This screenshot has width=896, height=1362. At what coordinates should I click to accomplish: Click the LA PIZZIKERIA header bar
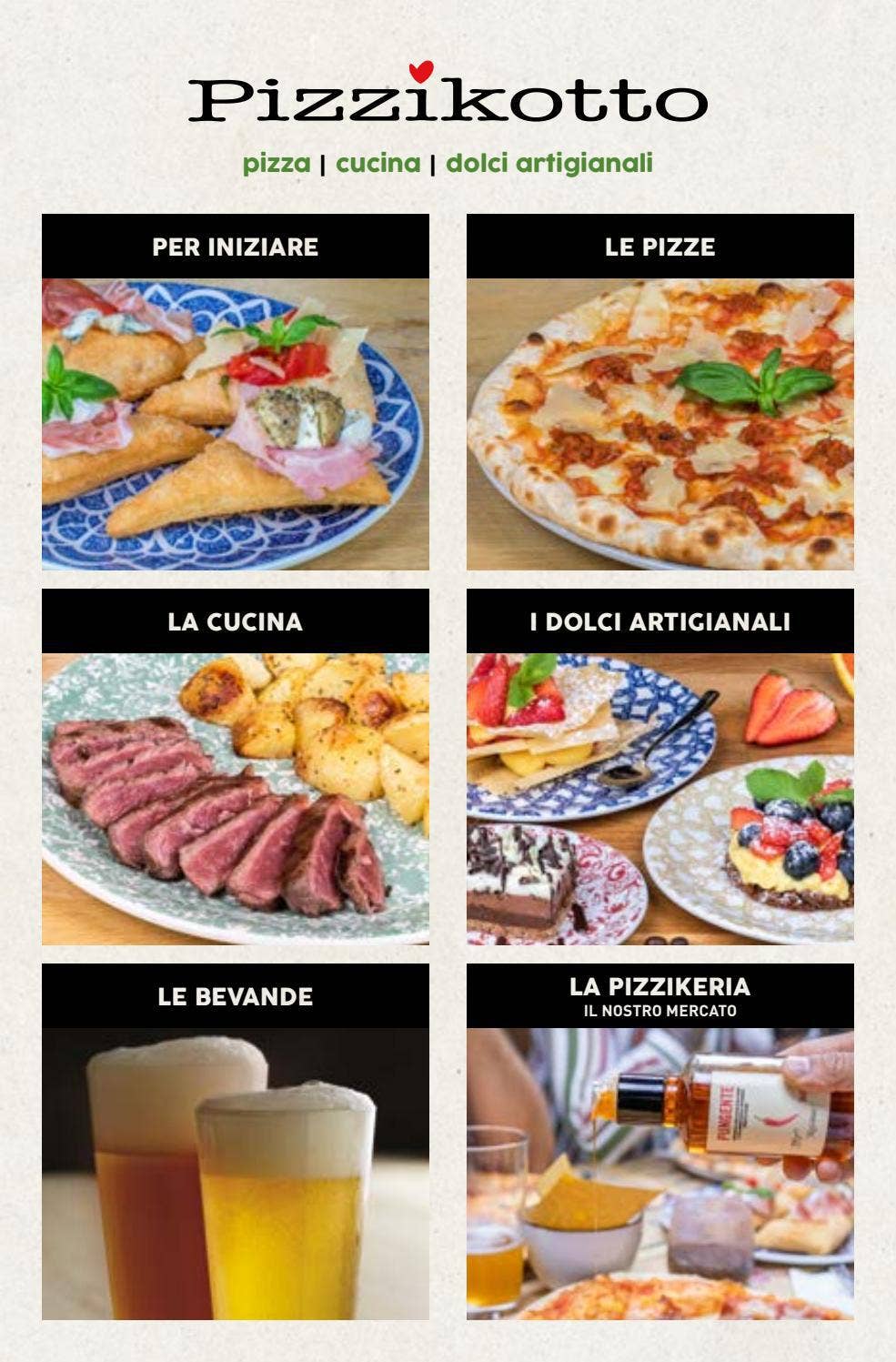pos(661,985)
